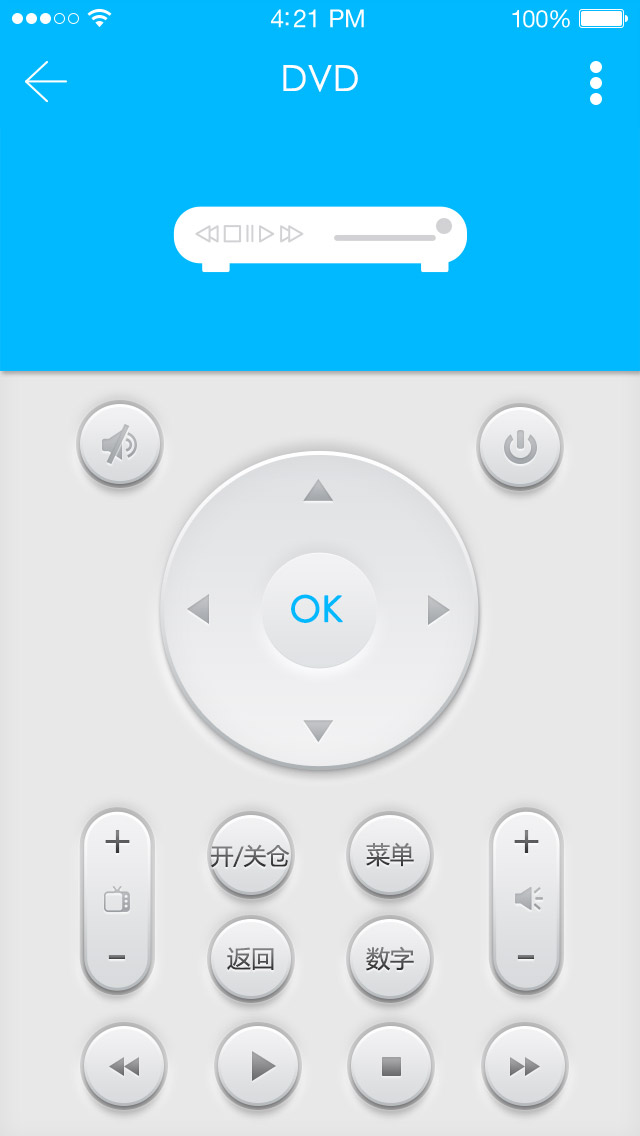640x1136 pixels.
Task: Decrease the TV channel with minus
Action: coord(117,958)
